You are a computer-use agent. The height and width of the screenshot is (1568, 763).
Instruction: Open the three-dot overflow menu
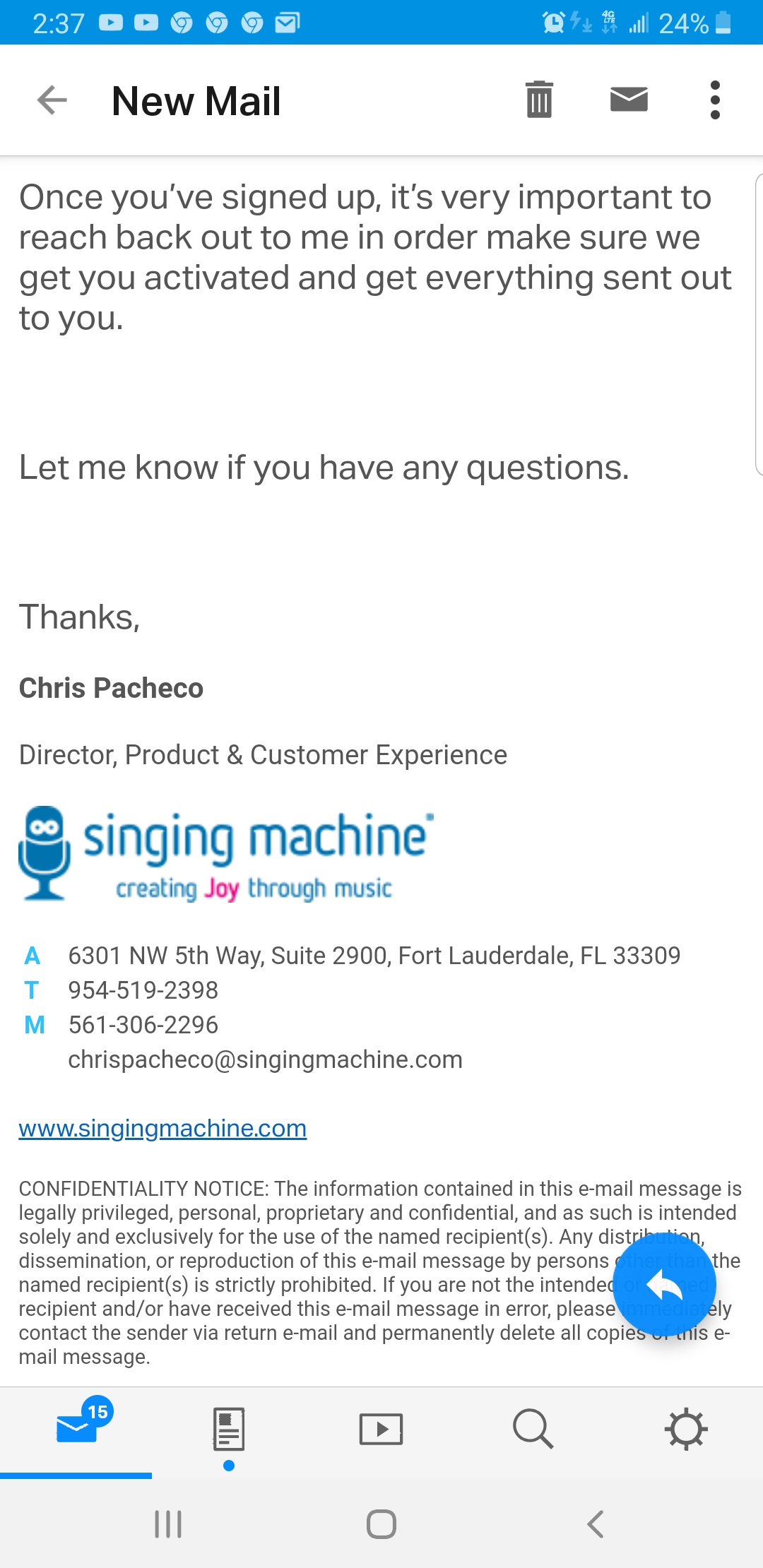pyautogui.click(x=715, y=100)
